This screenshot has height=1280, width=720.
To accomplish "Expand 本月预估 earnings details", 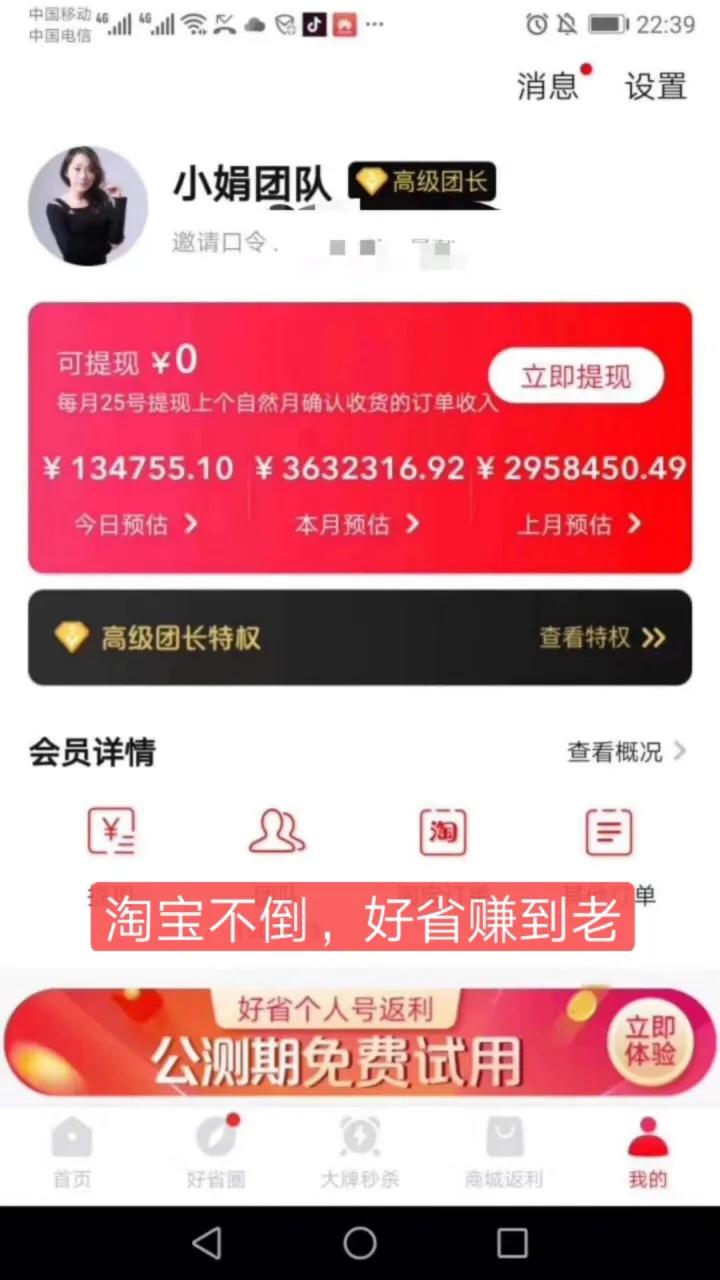I will click(354, 524).
